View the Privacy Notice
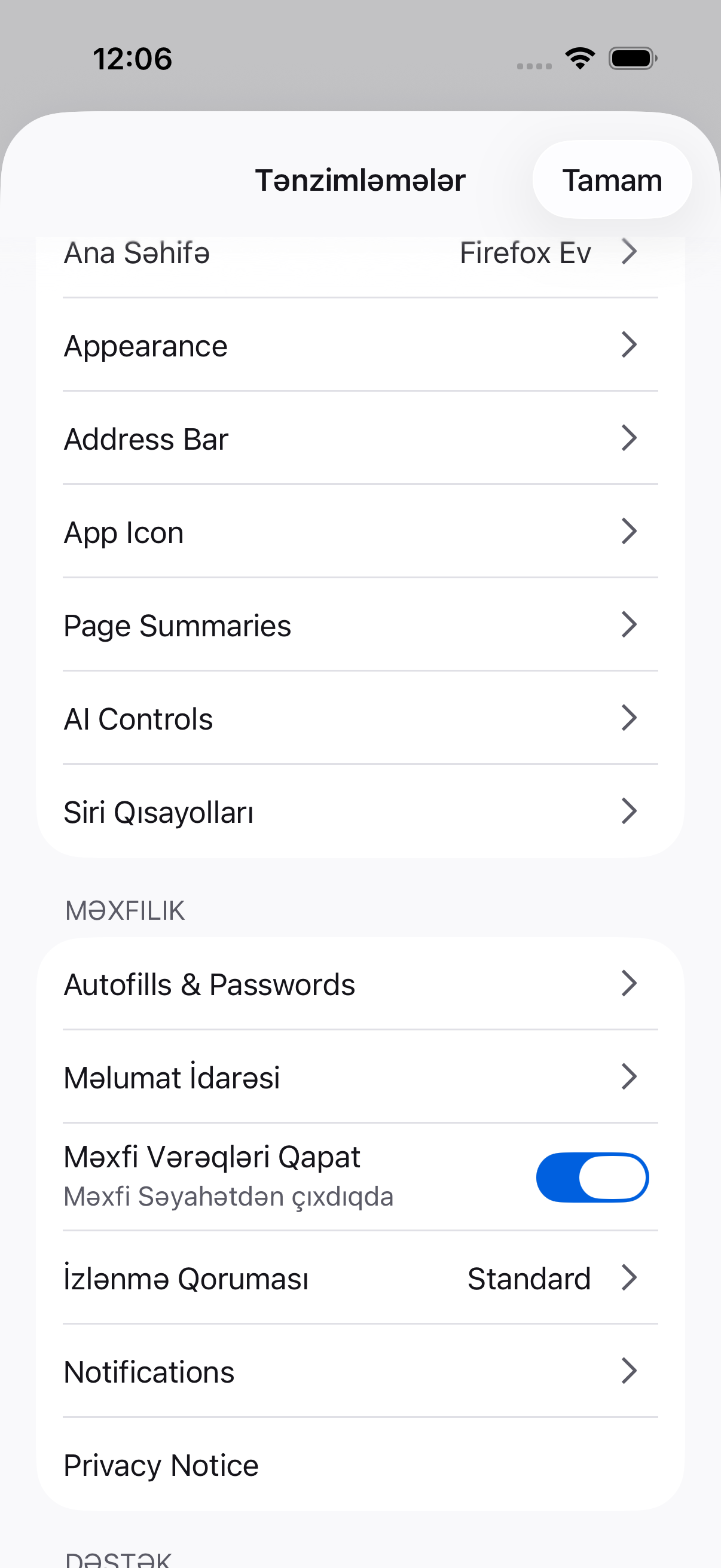The width and height of the screenshot is (721, 1568). tap(360, 1465)
